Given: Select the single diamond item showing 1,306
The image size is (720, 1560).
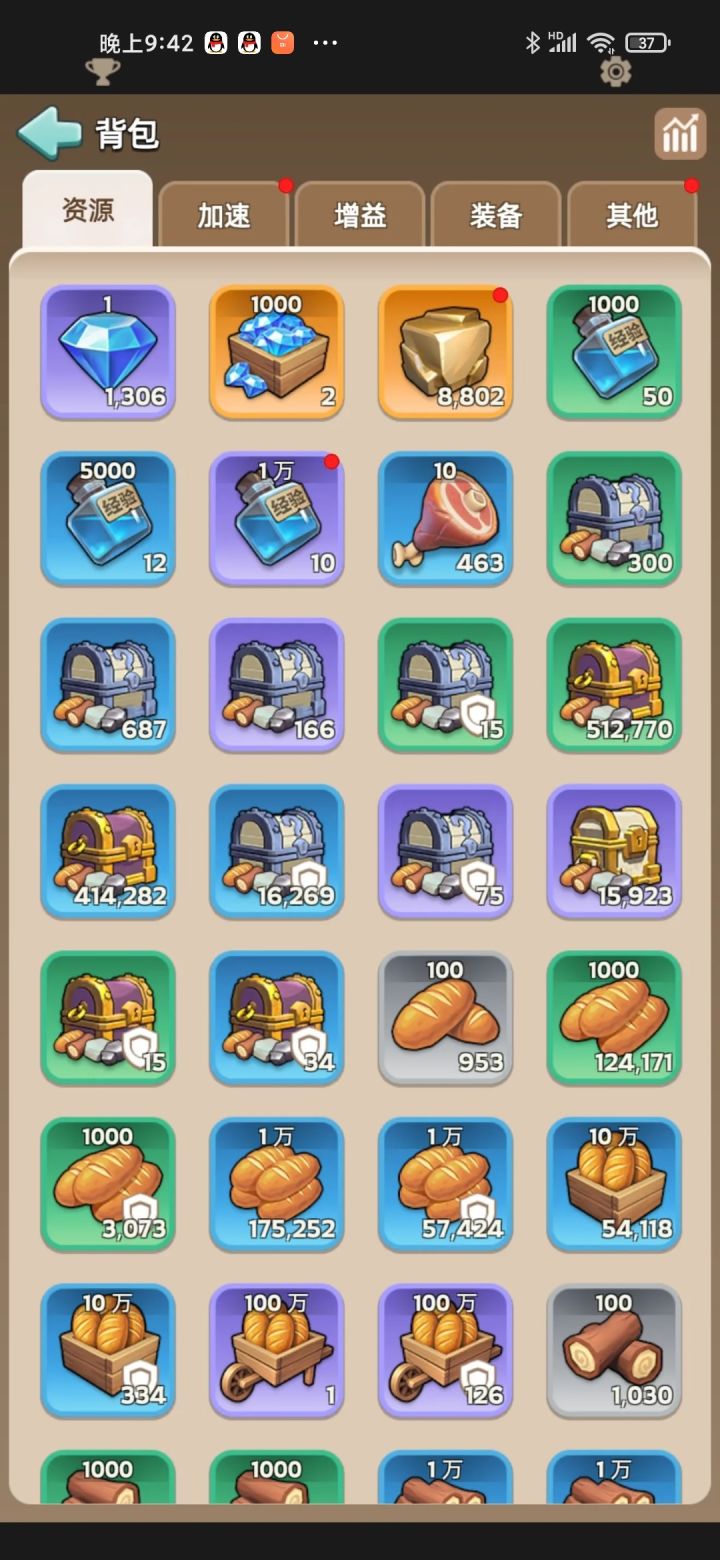Looking at the screenshot, I should pos(107,352).
